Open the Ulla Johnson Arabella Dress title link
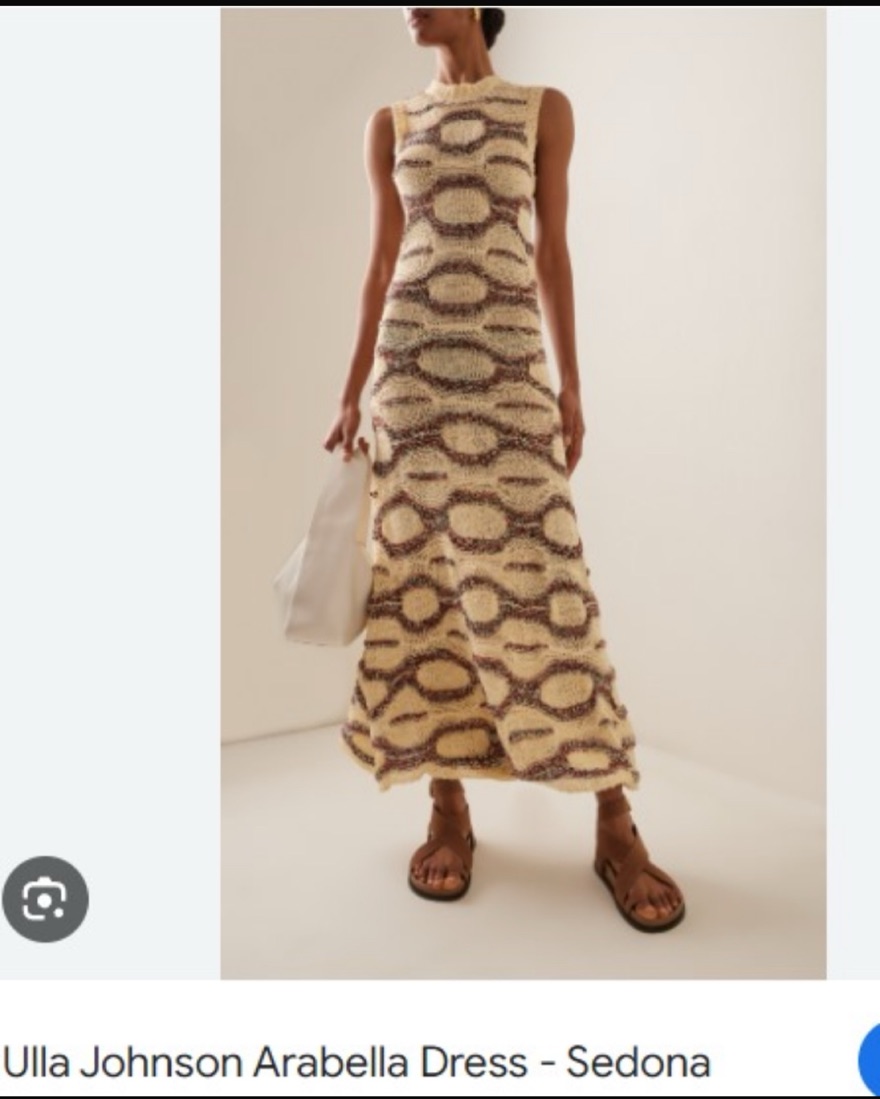The height and width of the screenshot is (1099, 880). (x=356, y=1061)
